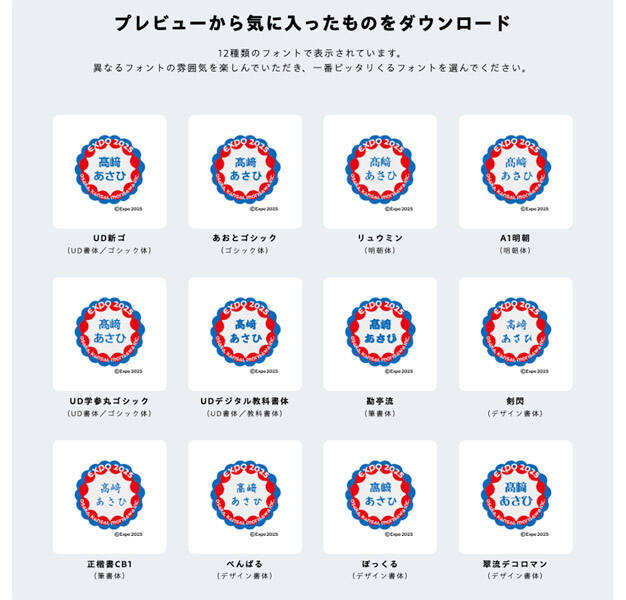This screenshot has width=626, height=600.
Task: Select the UD学参丸ゴシック stamp tile
Action: 110,334
